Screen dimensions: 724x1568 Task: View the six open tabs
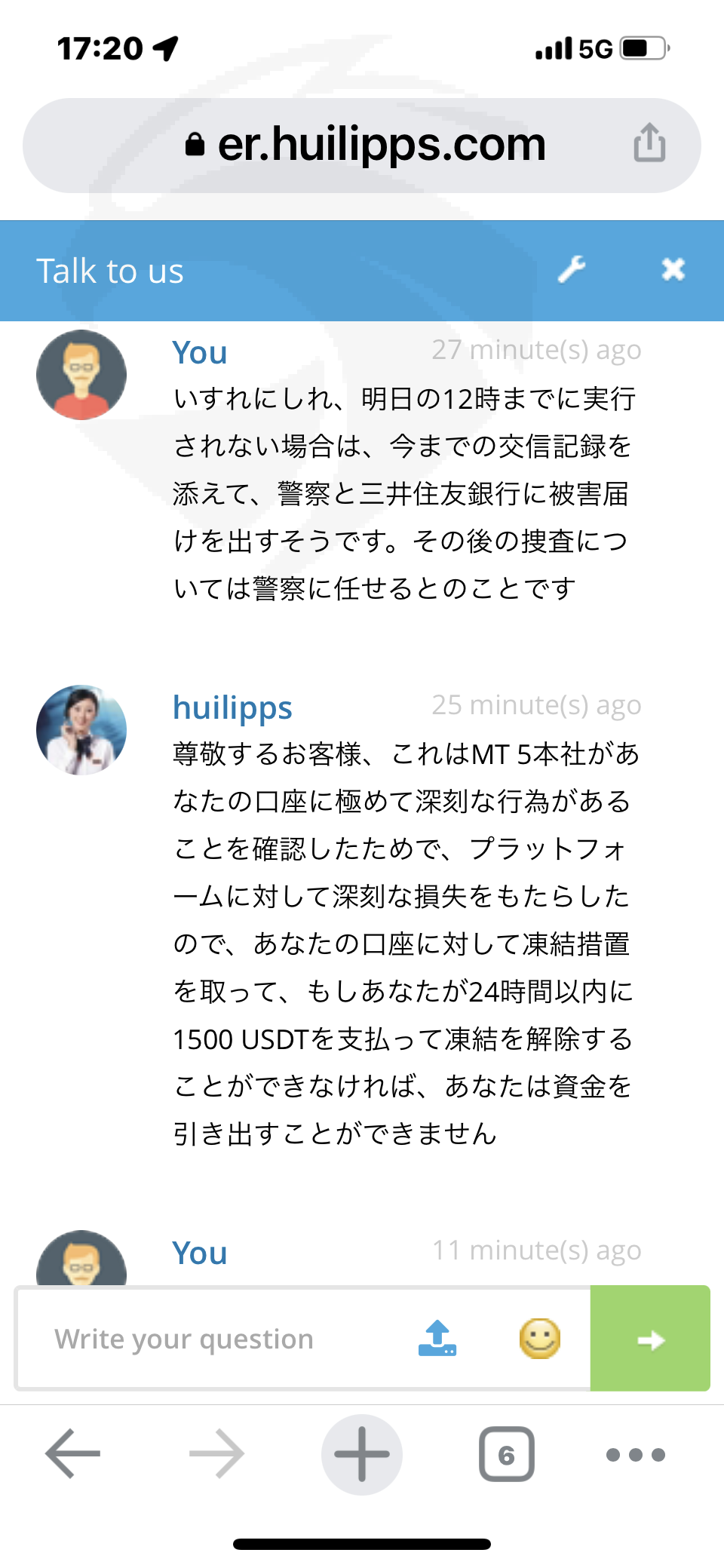[x=507, y=1454]
